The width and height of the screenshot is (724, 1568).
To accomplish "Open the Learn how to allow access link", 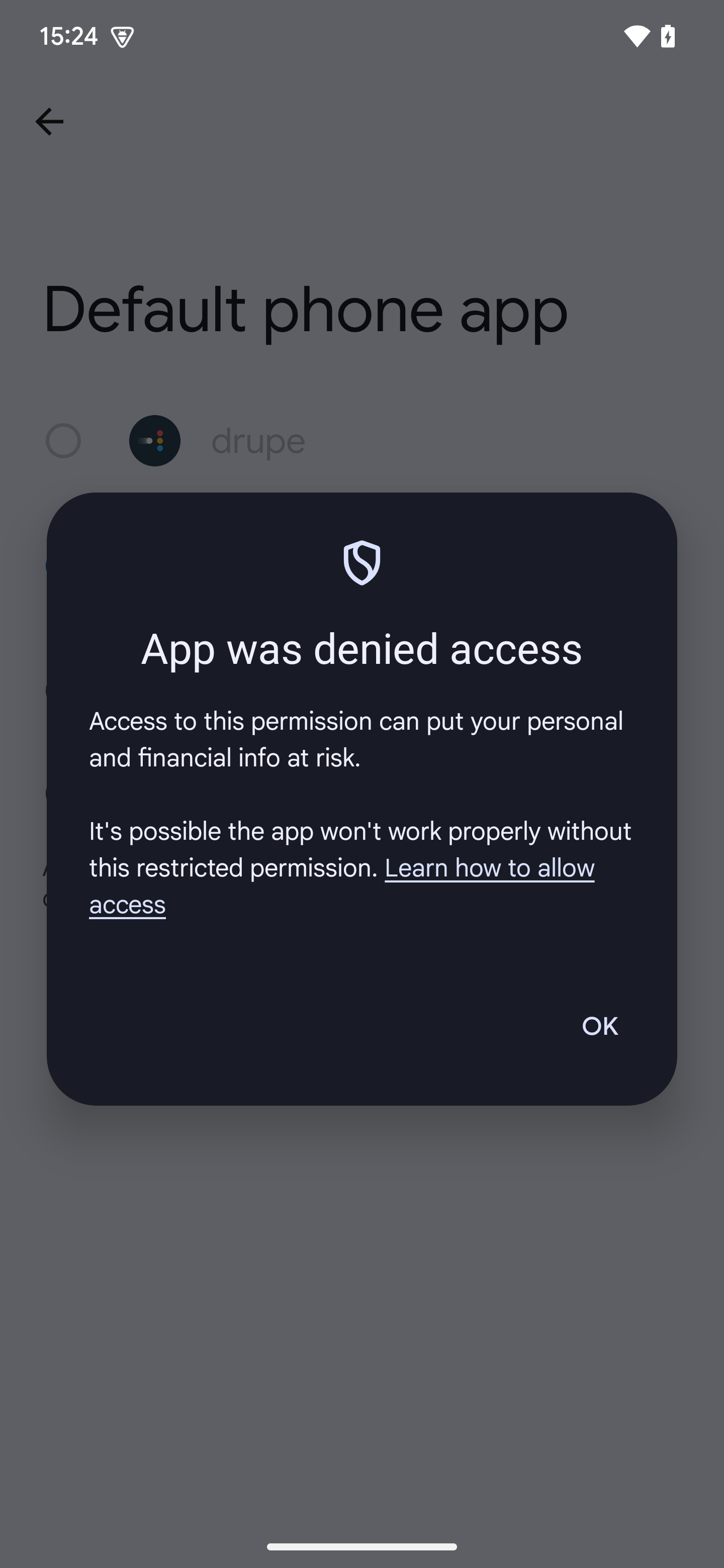I will [489, 867].
